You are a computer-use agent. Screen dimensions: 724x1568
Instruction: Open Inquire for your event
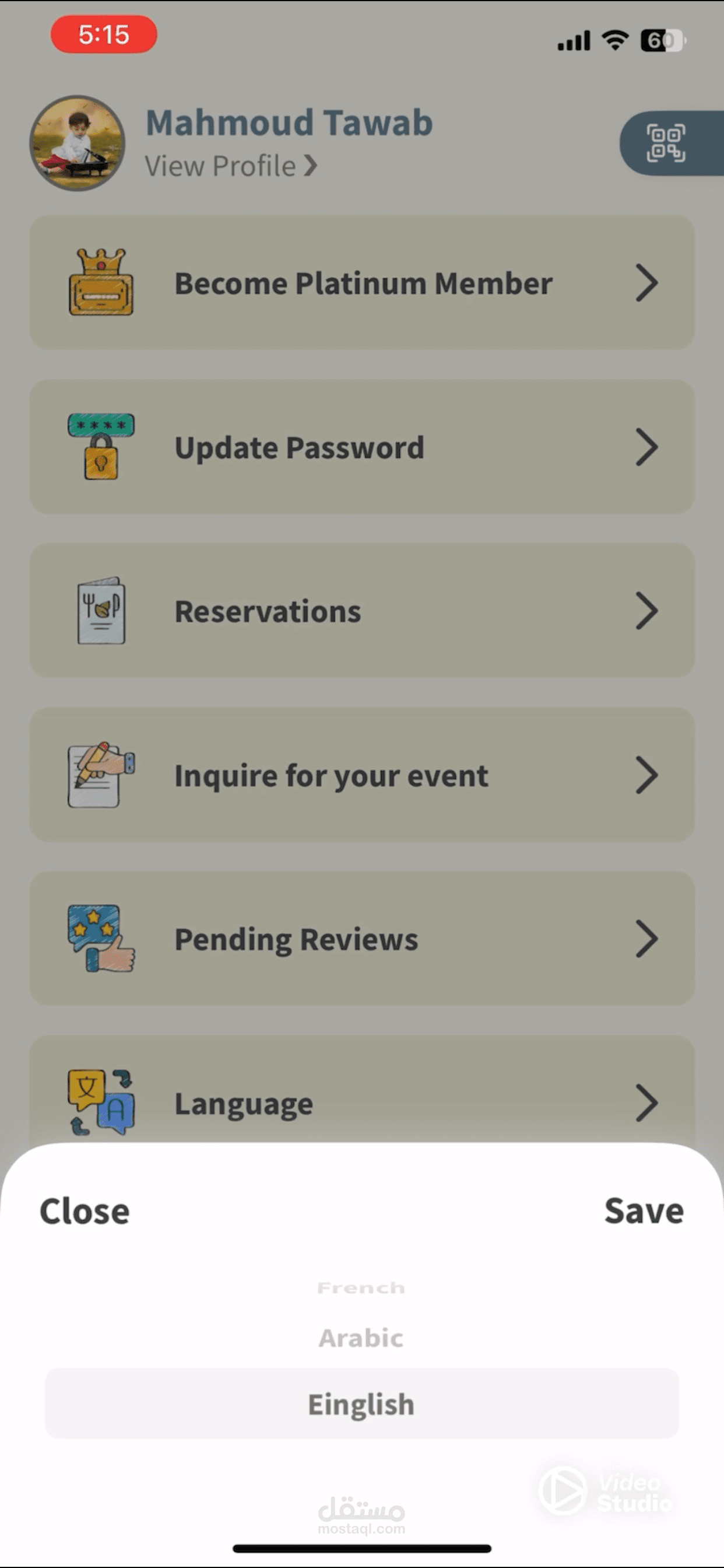tap(362, 775)
